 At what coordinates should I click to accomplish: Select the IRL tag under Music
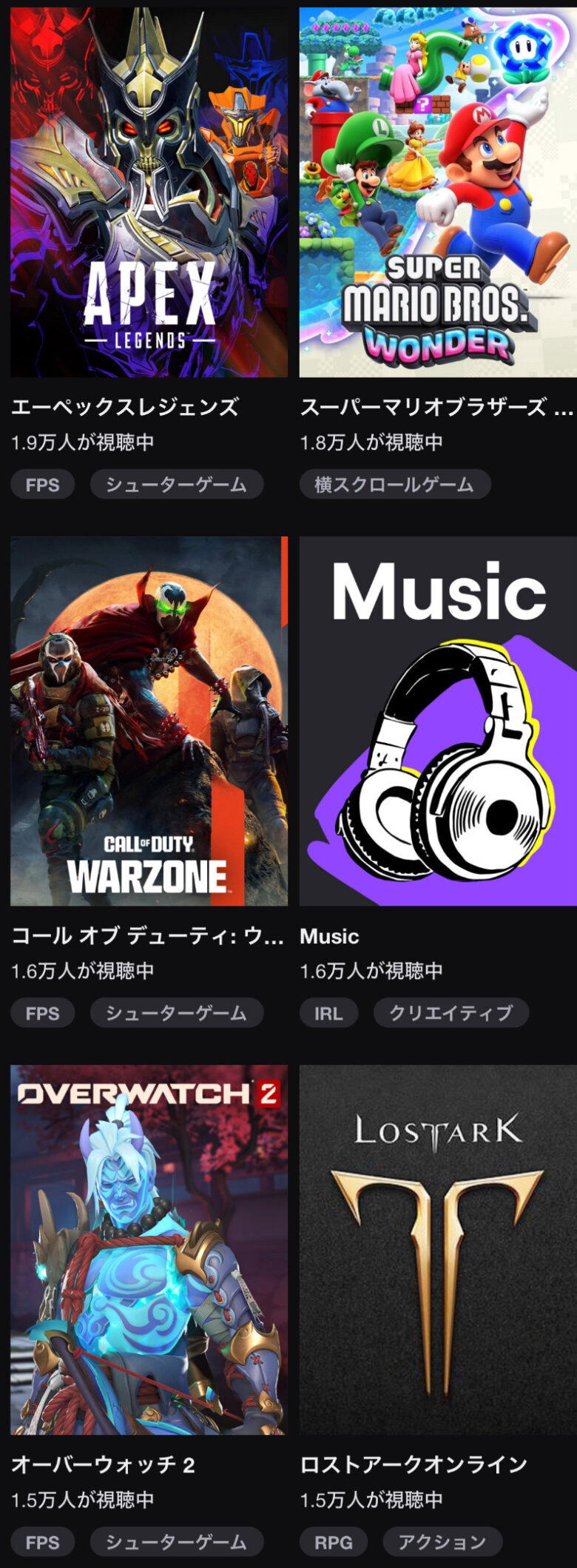[328, 1013]
